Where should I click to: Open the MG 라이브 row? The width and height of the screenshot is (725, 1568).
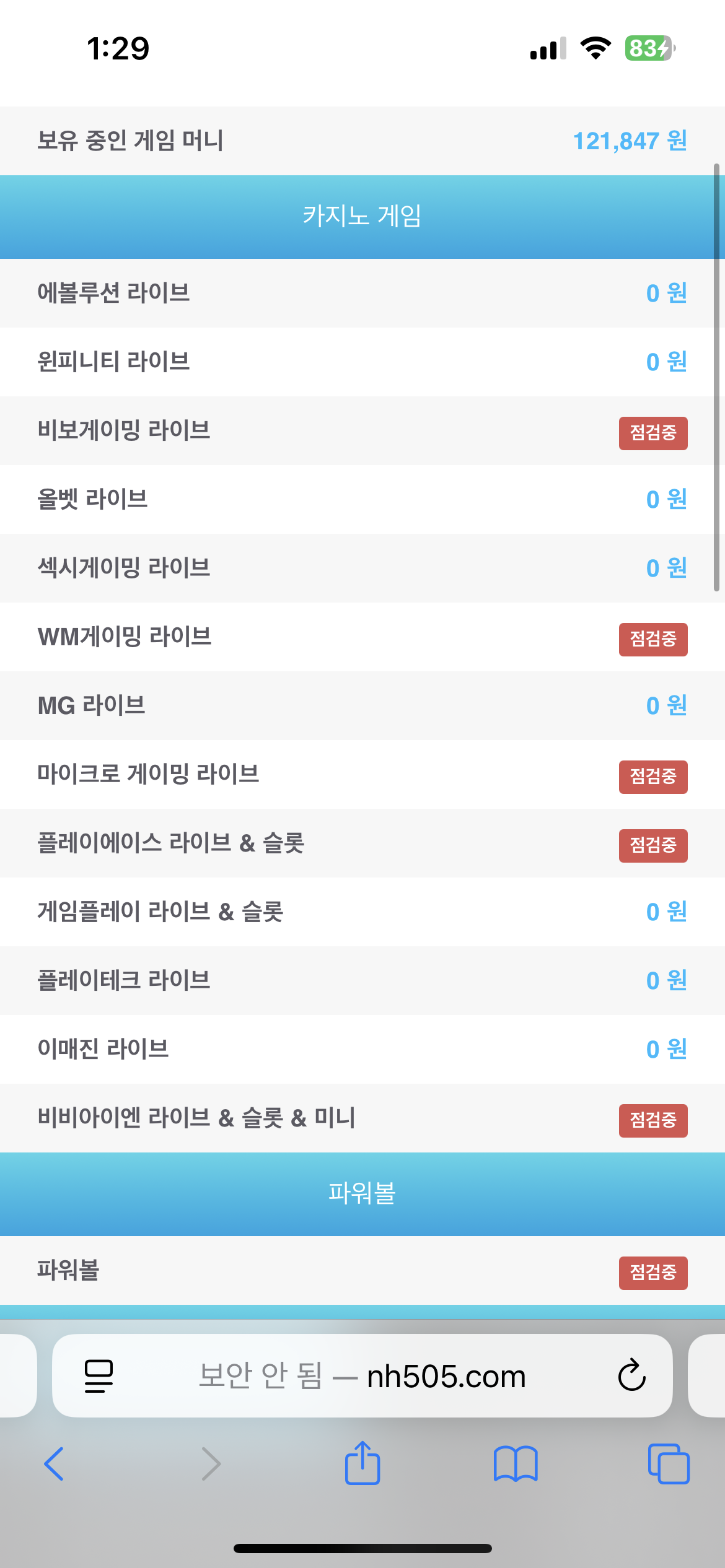click(x=362, y=705)
